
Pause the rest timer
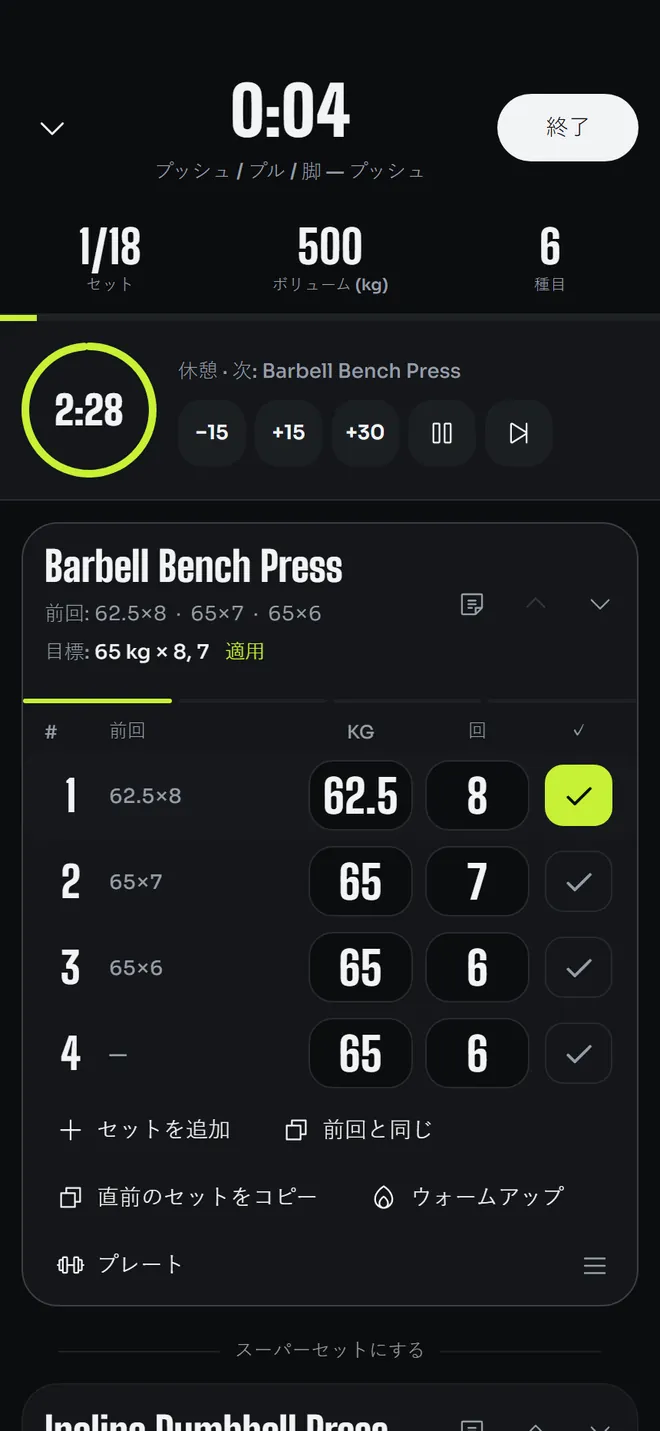pyautogui.click(x=442, y=433)
